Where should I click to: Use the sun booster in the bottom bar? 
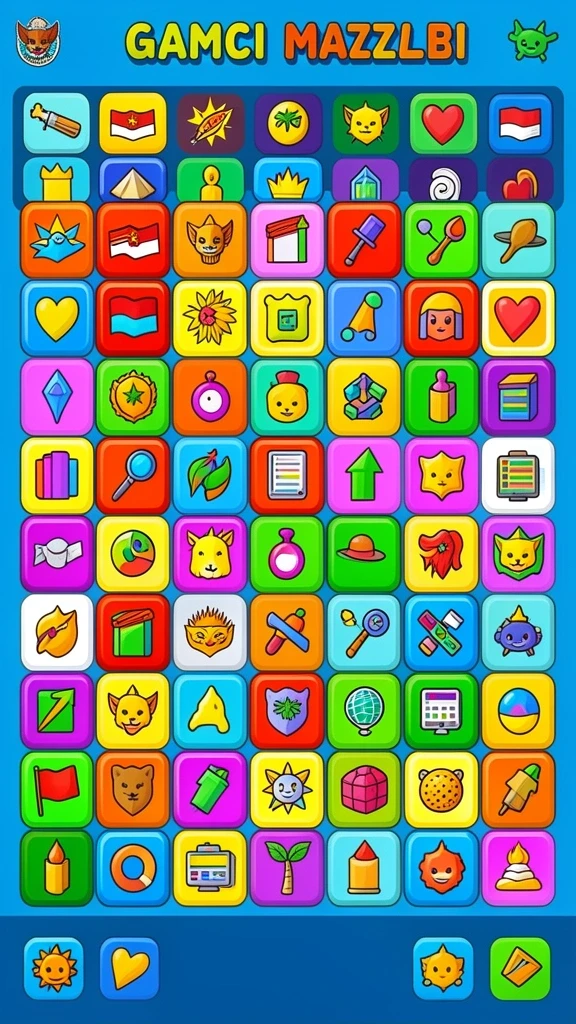(x=54, y=968)
